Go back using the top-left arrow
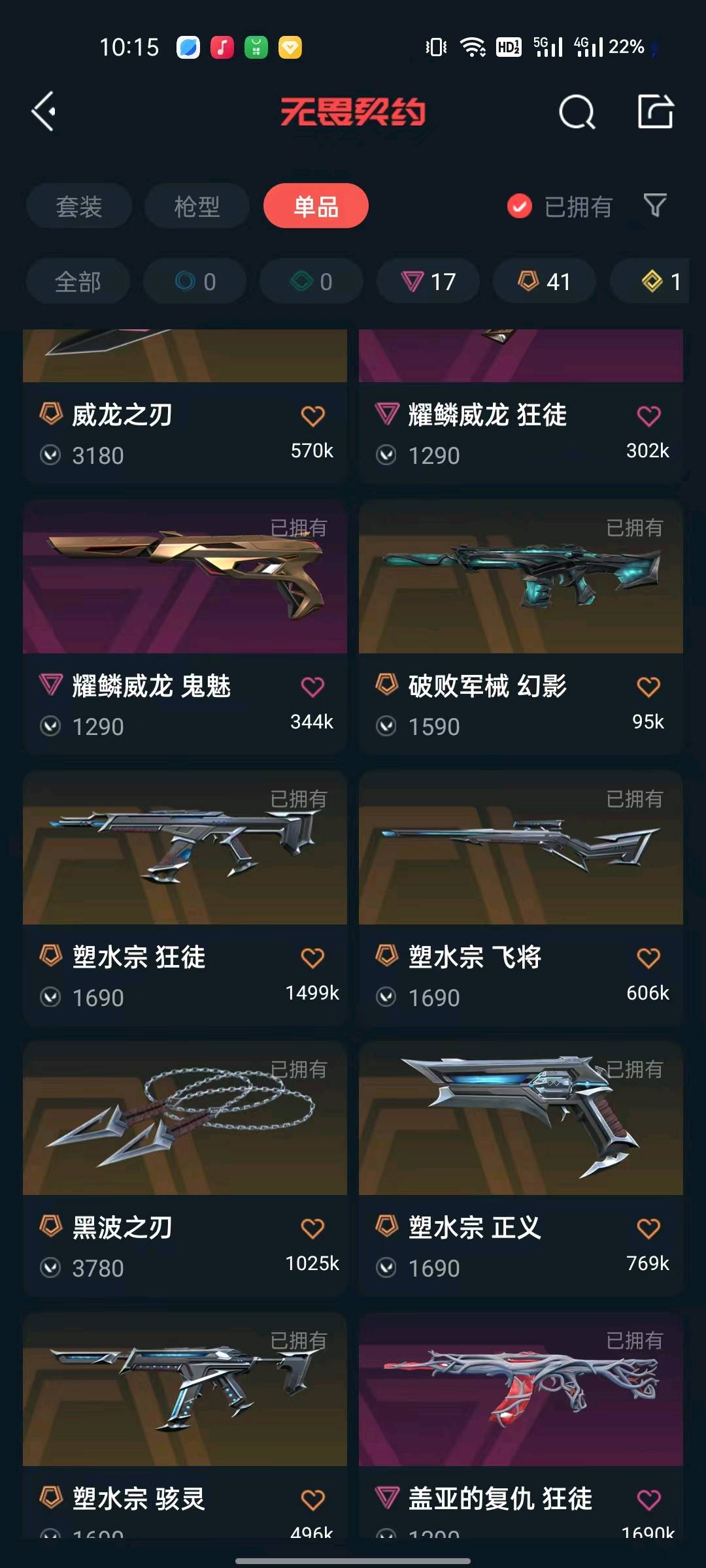Image resolution: width=706 pixels, height=1568 pixels. pos(44,112)
